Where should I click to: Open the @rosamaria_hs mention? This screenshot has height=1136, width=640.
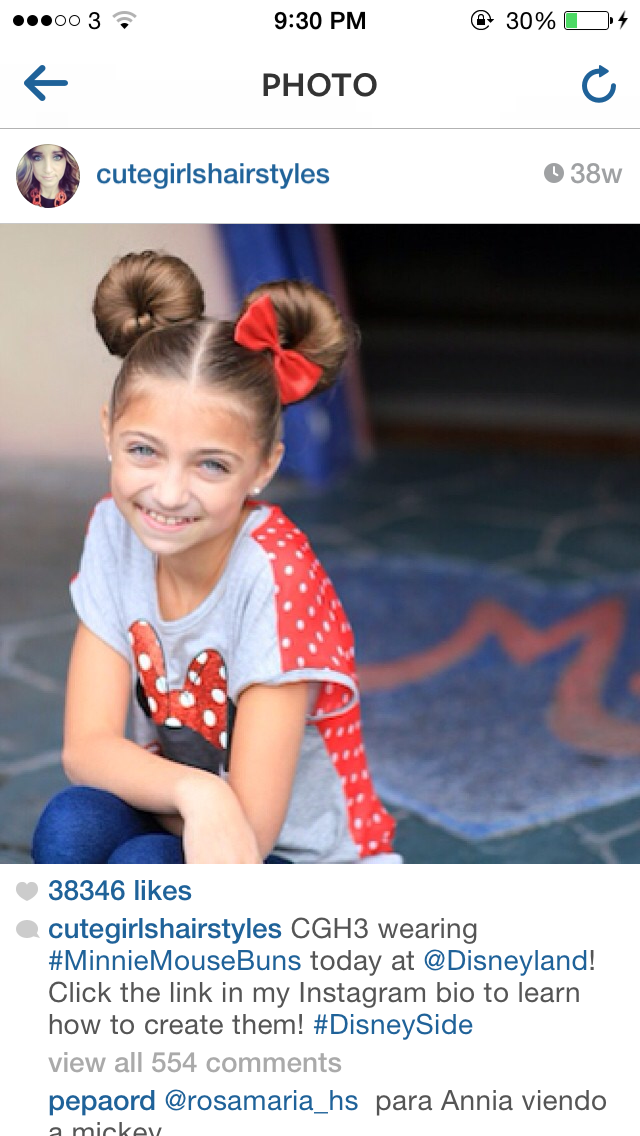click(262, 1102)
